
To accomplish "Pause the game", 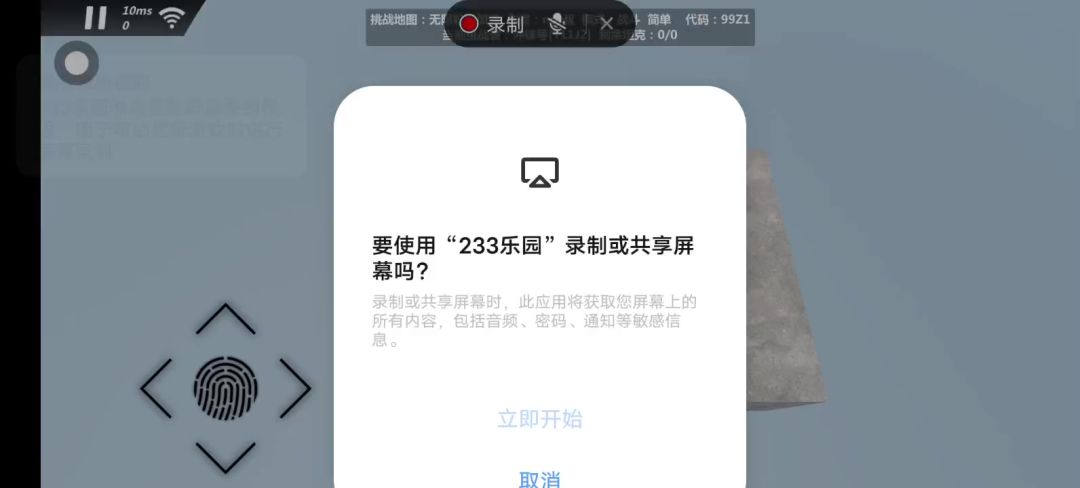I will click(x=96, y=17).
